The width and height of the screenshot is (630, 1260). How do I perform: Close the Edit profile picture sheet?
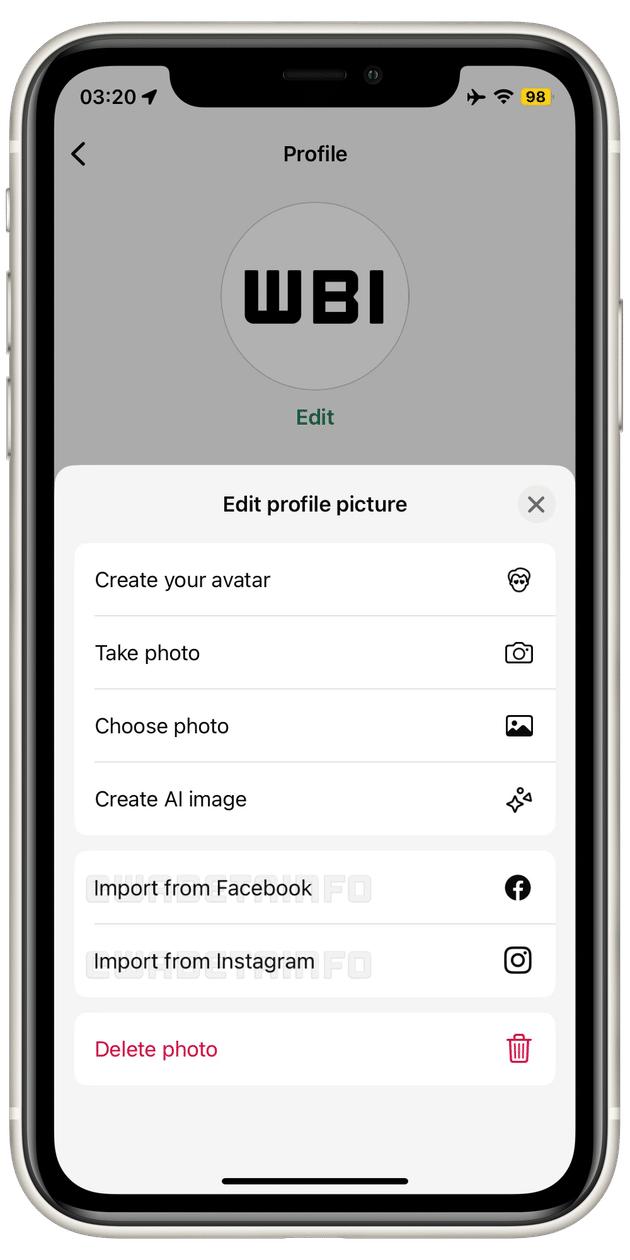[536, 505]
